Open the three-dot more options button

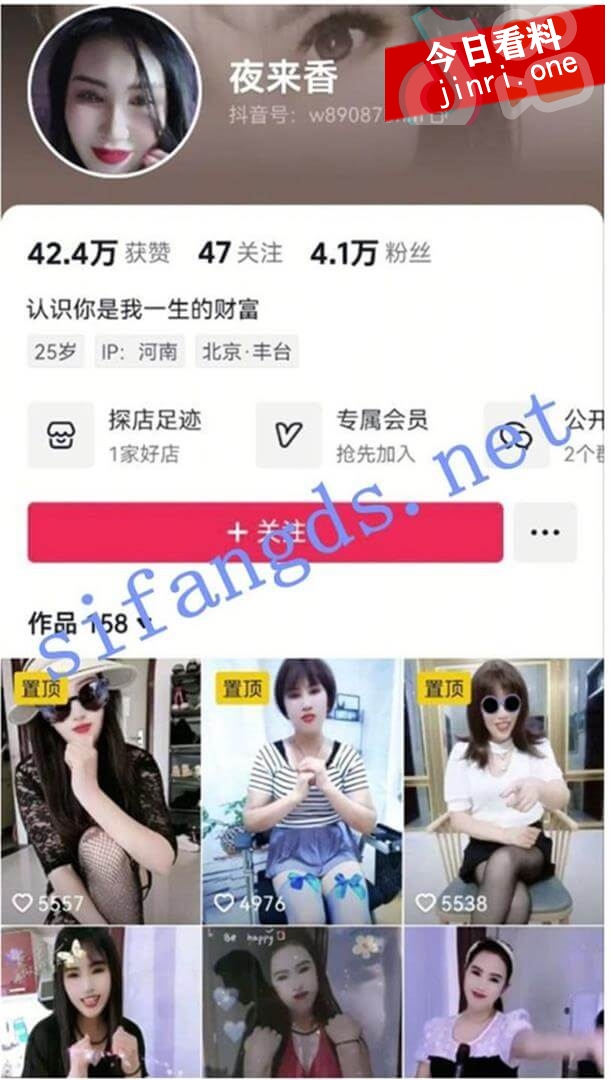[x=545, y=532]
